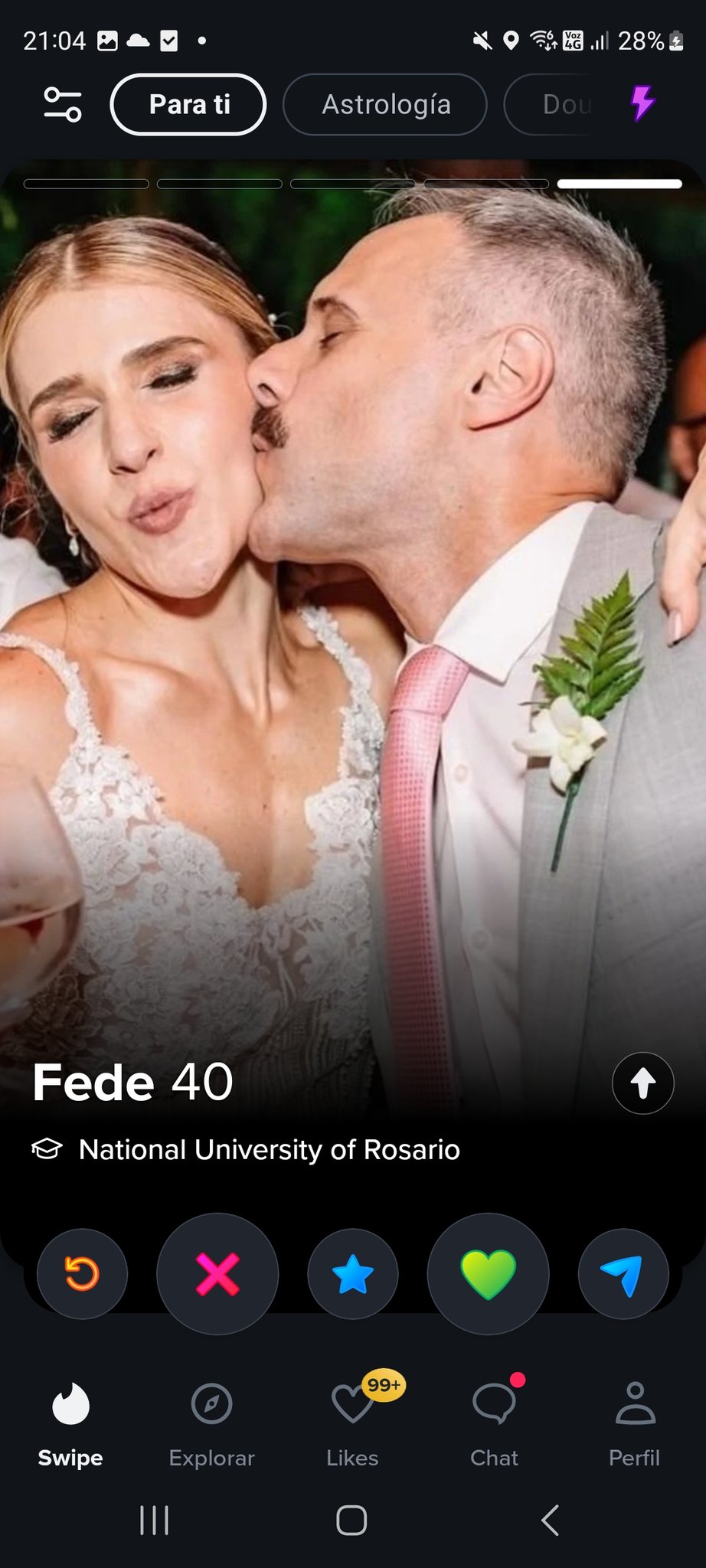Activate the purple lightning boost
Viewport: 706px width, 1568px height.
pos(642,103)
